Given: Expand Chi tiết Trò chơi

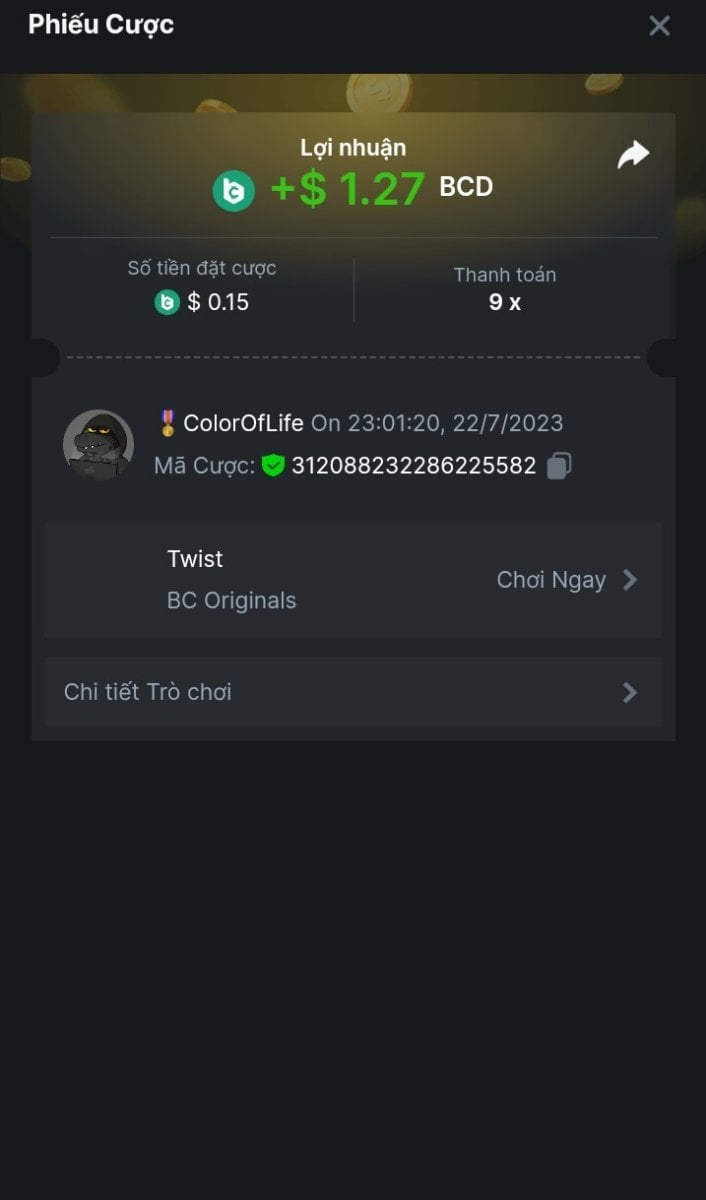Looking at the screenshot, I should (352, 692).
